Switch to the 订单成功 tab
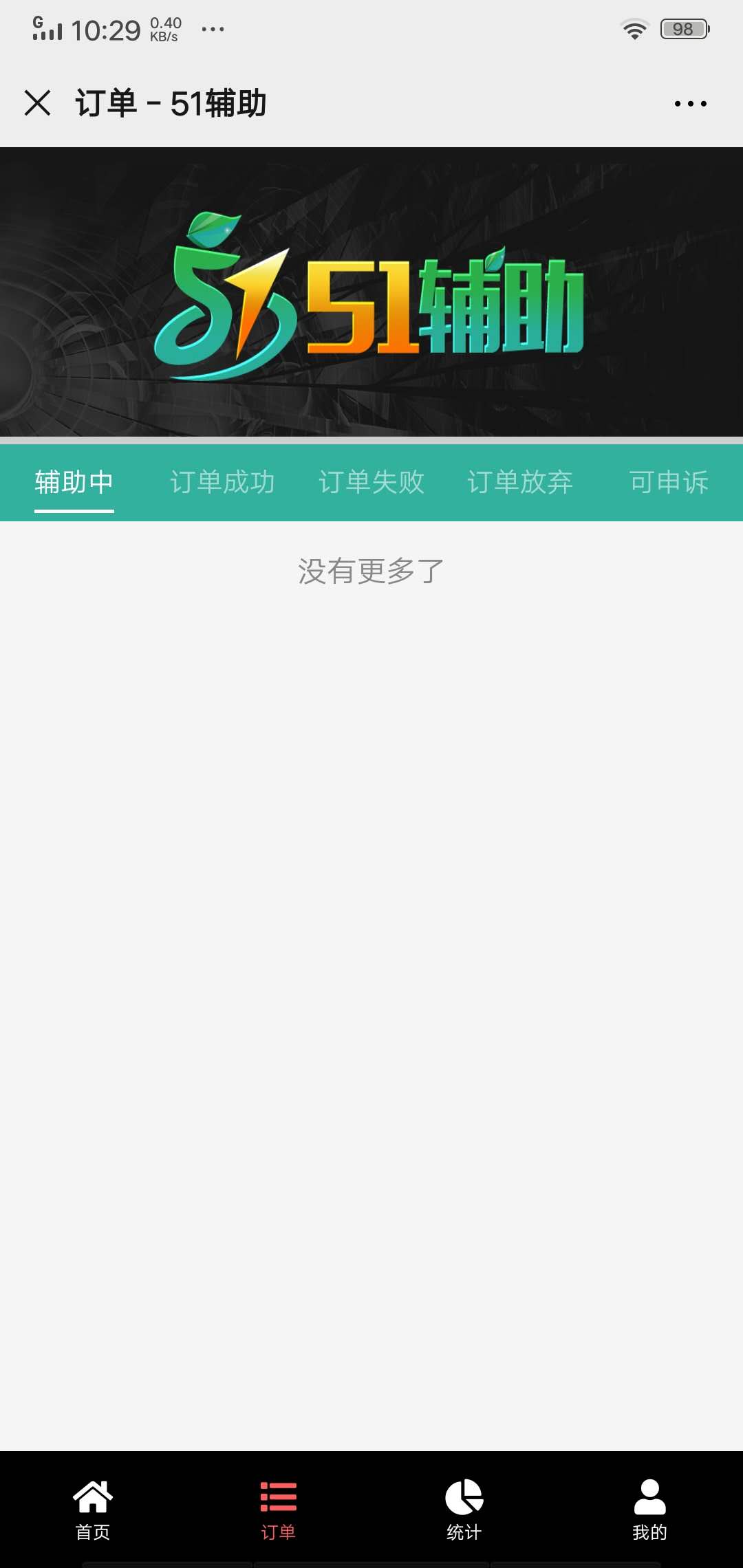The image size is (743, 1568). pyautogui.click(x=223, y=482)
